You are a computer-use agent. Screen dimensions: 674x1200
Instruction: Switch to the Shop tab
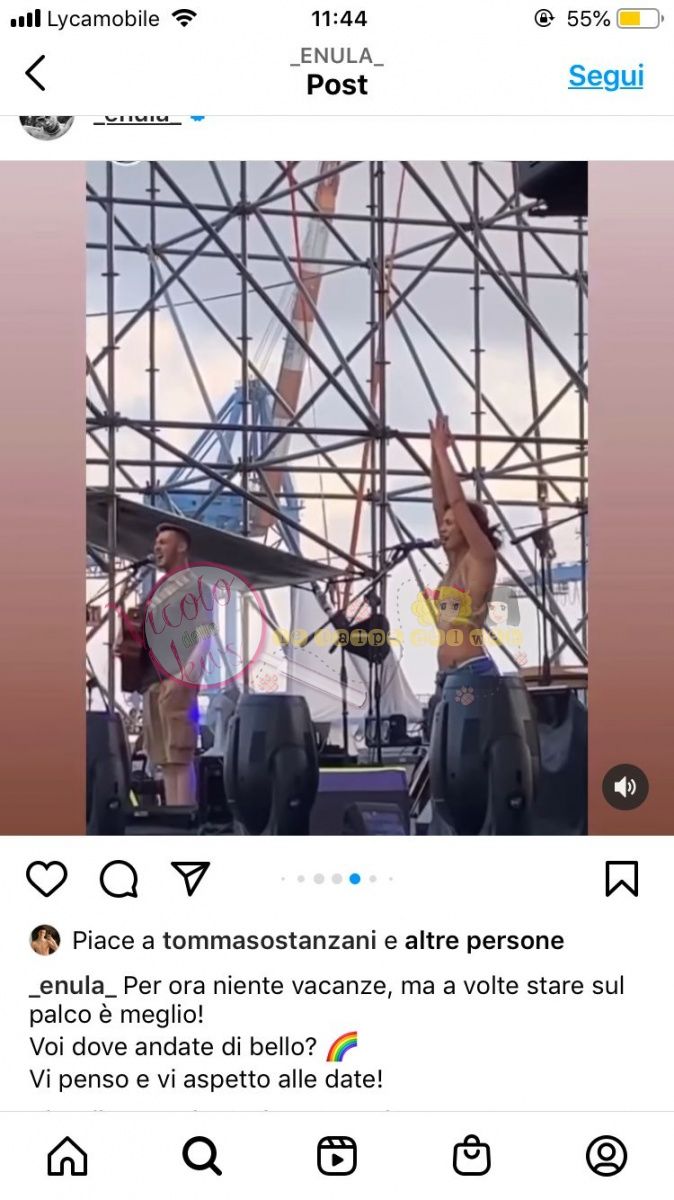[x=471, y=1156]
